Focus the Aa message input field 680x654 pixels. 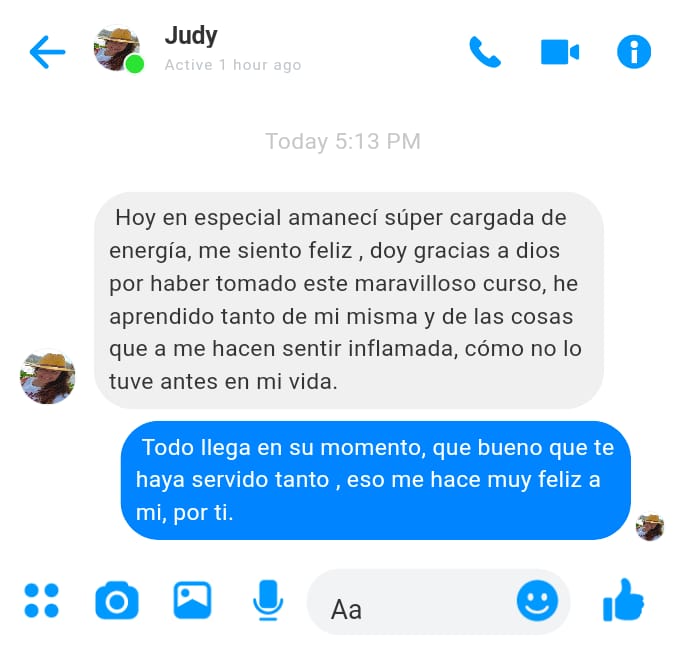pyautogui.click(x=410, y=604)
